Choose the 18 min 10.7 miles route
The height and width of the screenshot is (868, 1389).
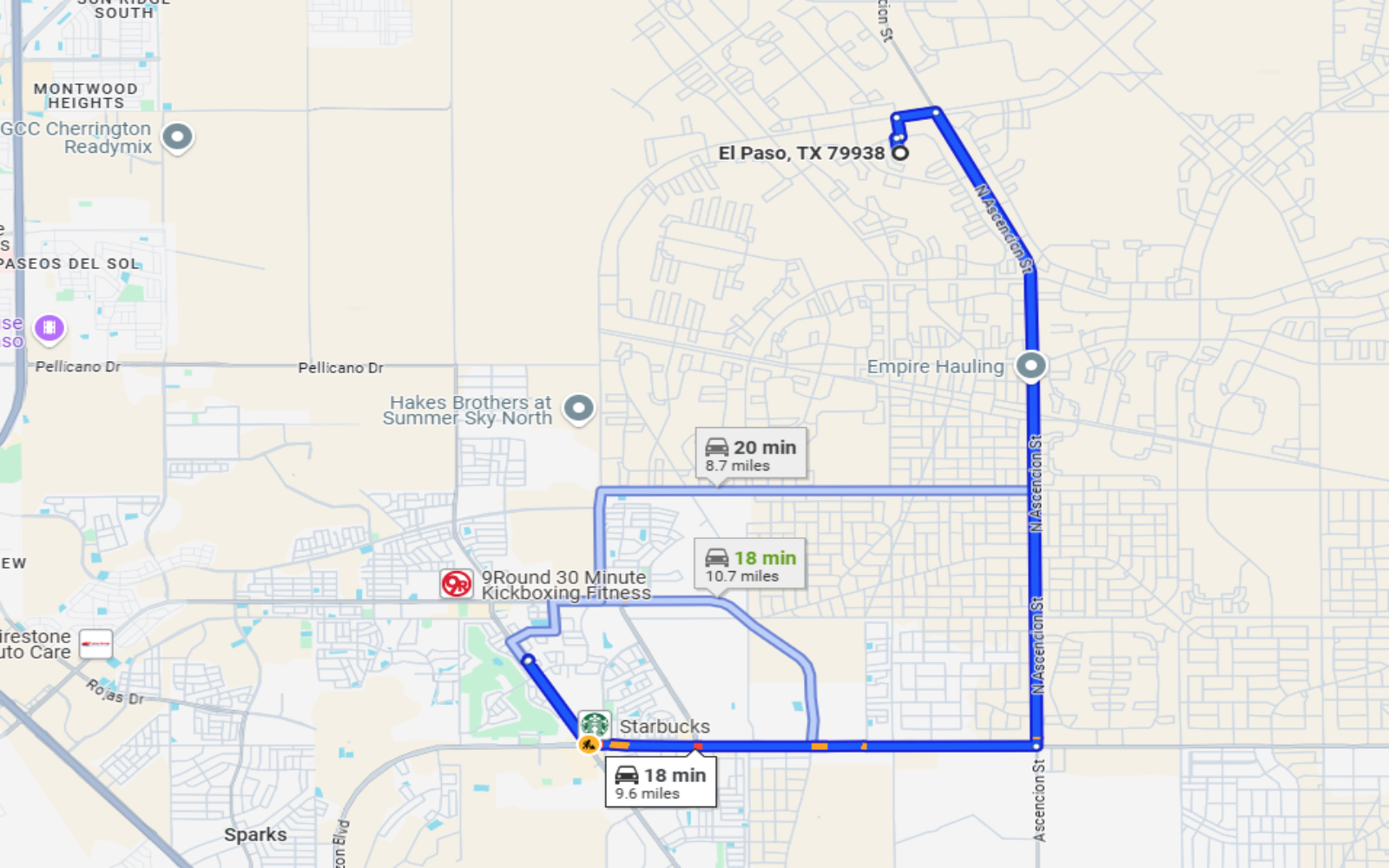[750, 565]
